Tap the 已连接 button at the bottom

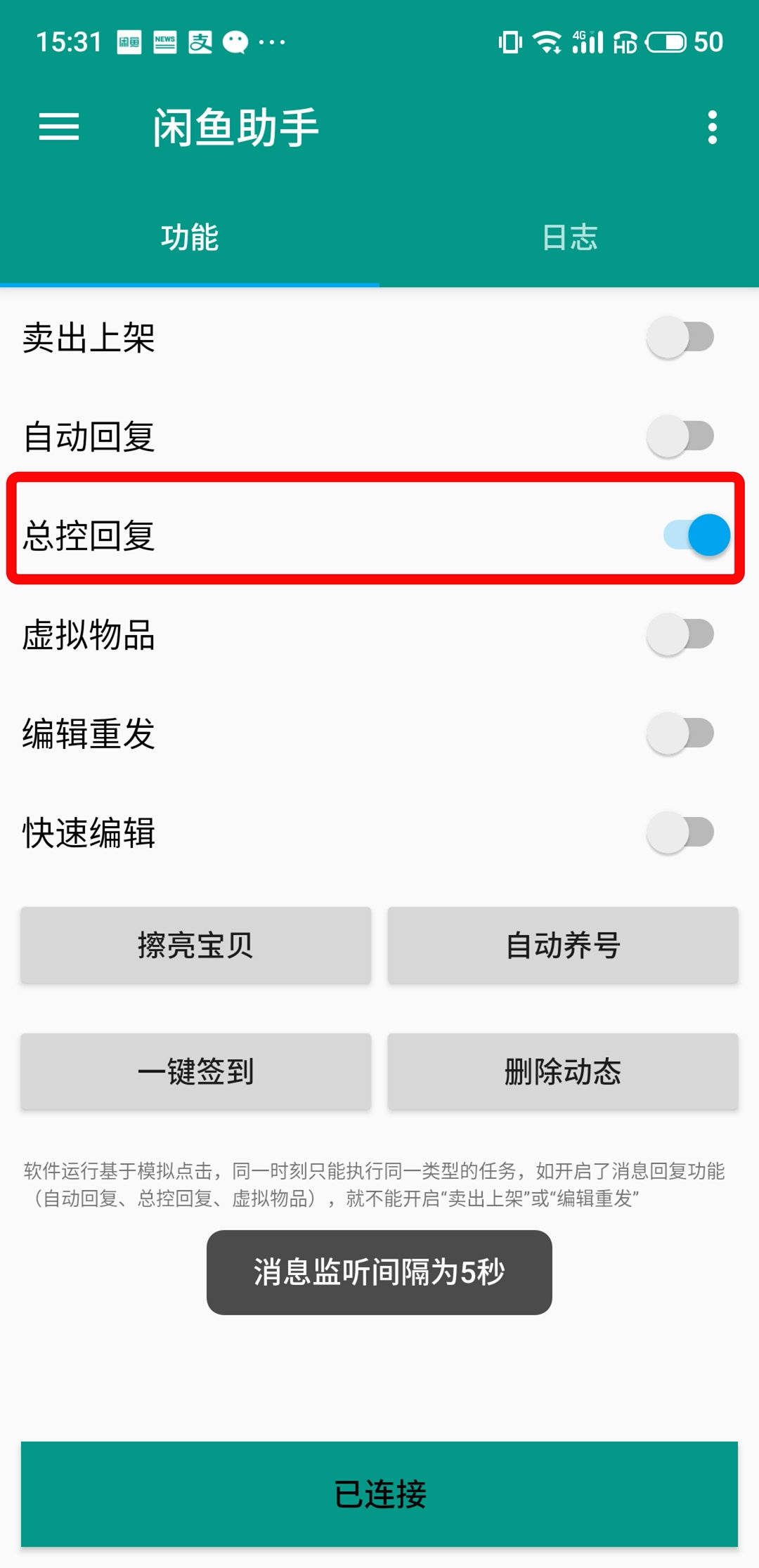(x=379, y=1494)
